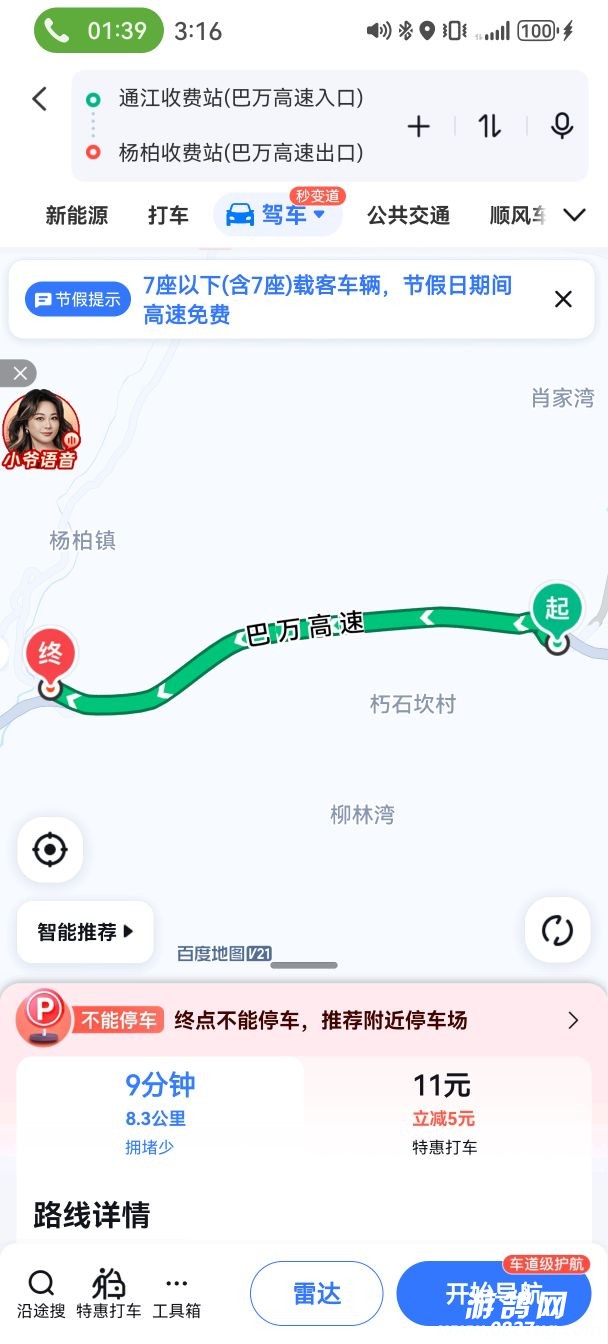Select the 驾车 driving tab
Screen dimensions: 608x1344
pos(277,215)
